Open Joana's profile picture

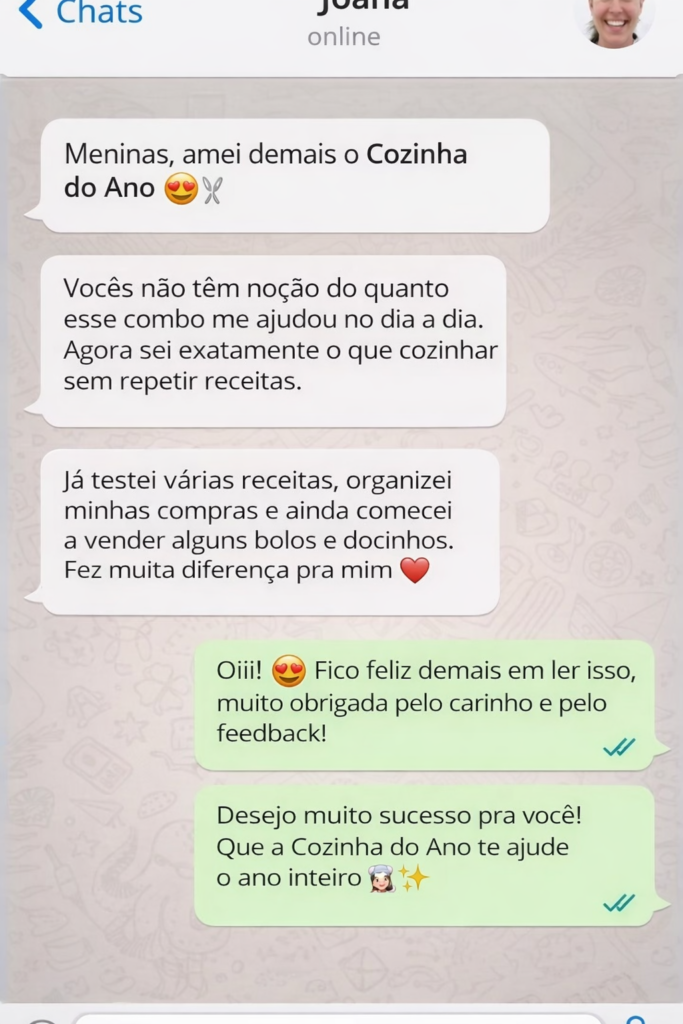(x=618, y=18)
